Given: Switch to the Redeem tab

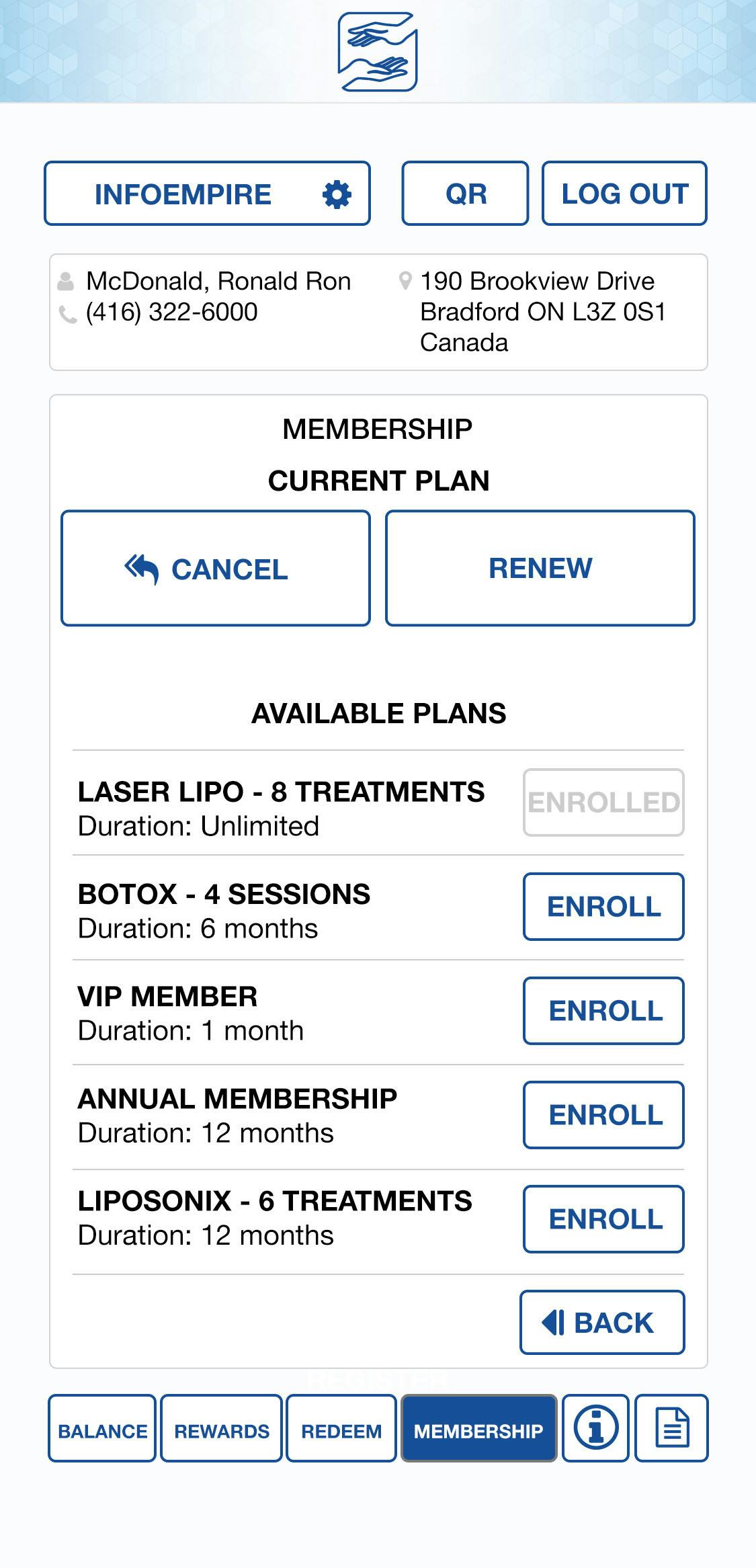Looking at the screenshot, I should click(x=341, y=1429).
